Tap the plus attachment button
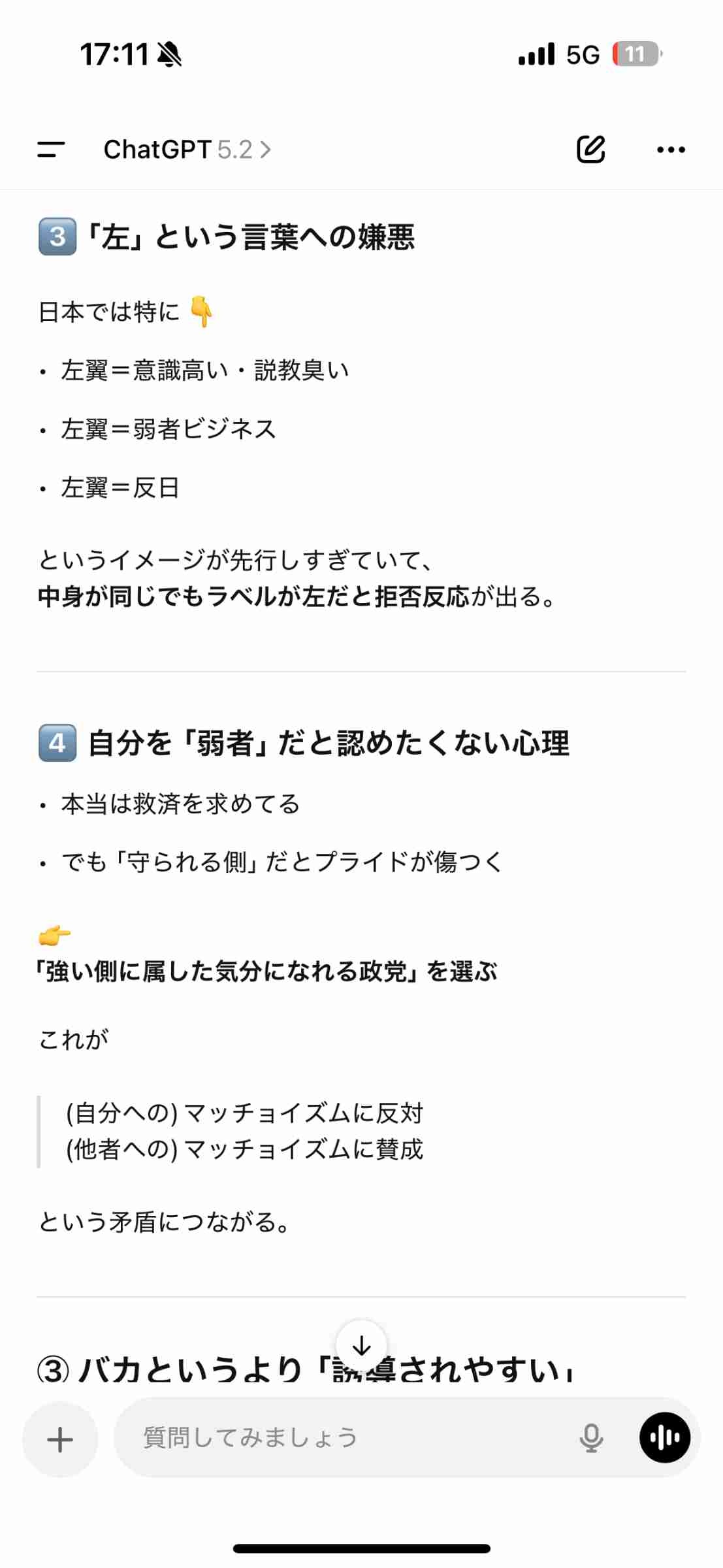This screenshot has height=1568, width=723. 60,1439
